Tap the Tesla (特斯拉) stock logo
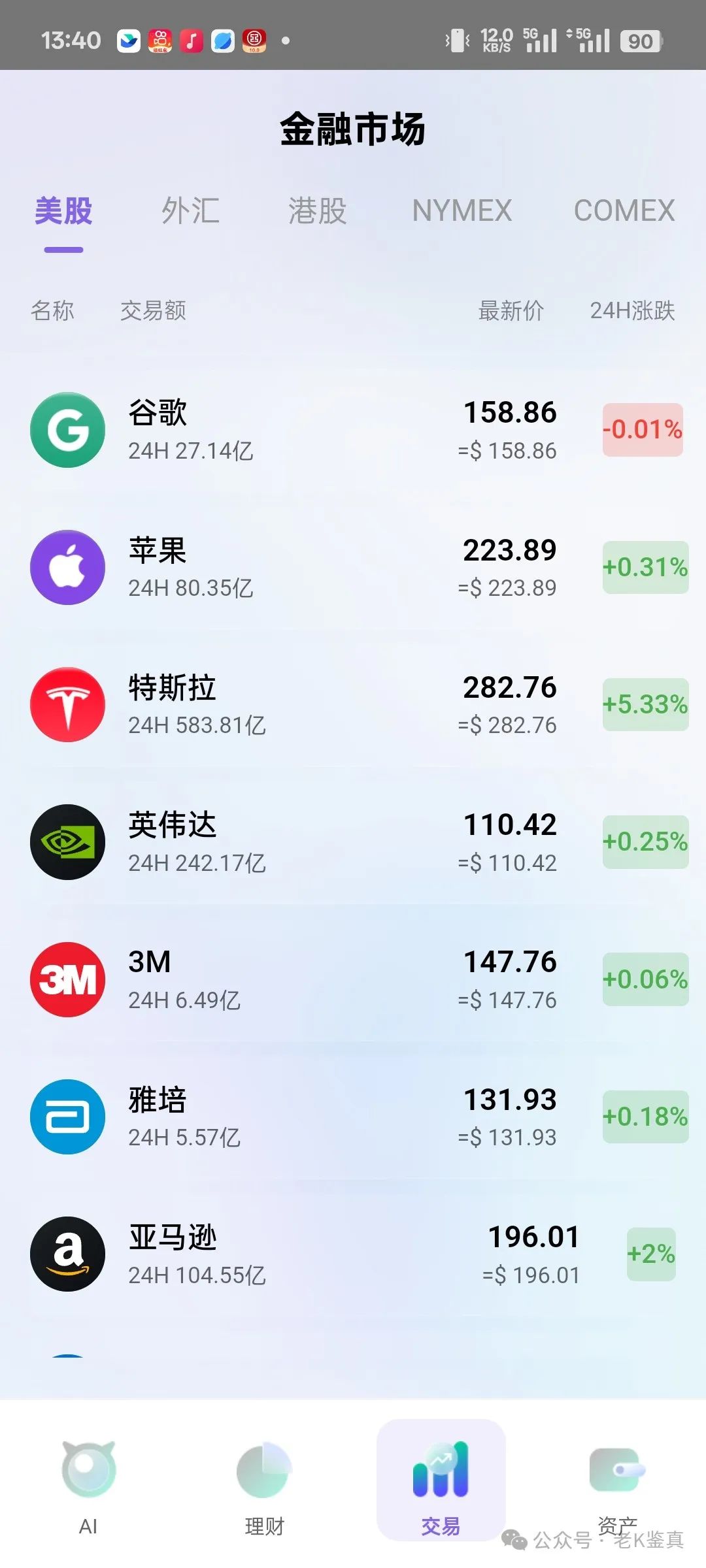The width and height of the screenshot is (706, 1568). 67,704
